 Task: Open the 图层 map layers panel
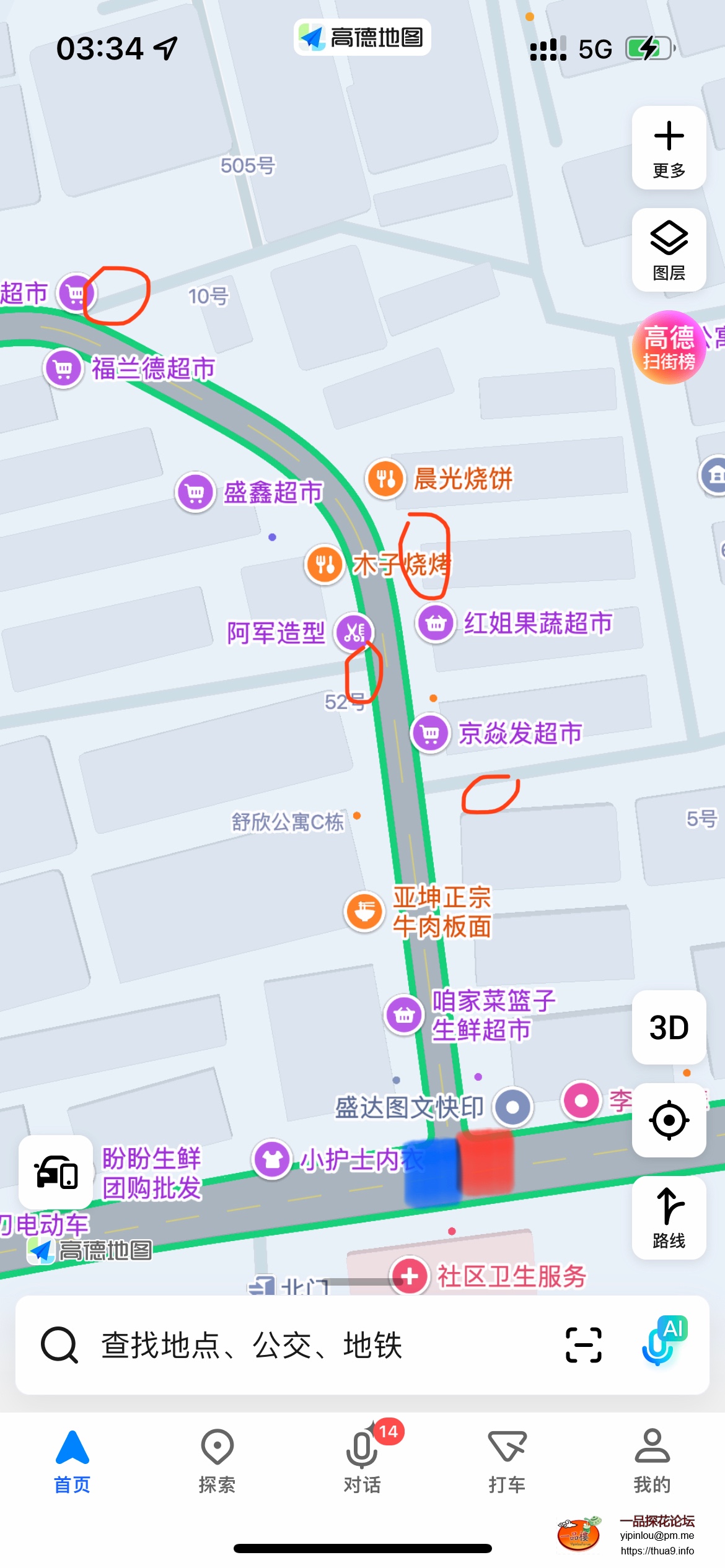pyautogui.click(x=669, y=250)
